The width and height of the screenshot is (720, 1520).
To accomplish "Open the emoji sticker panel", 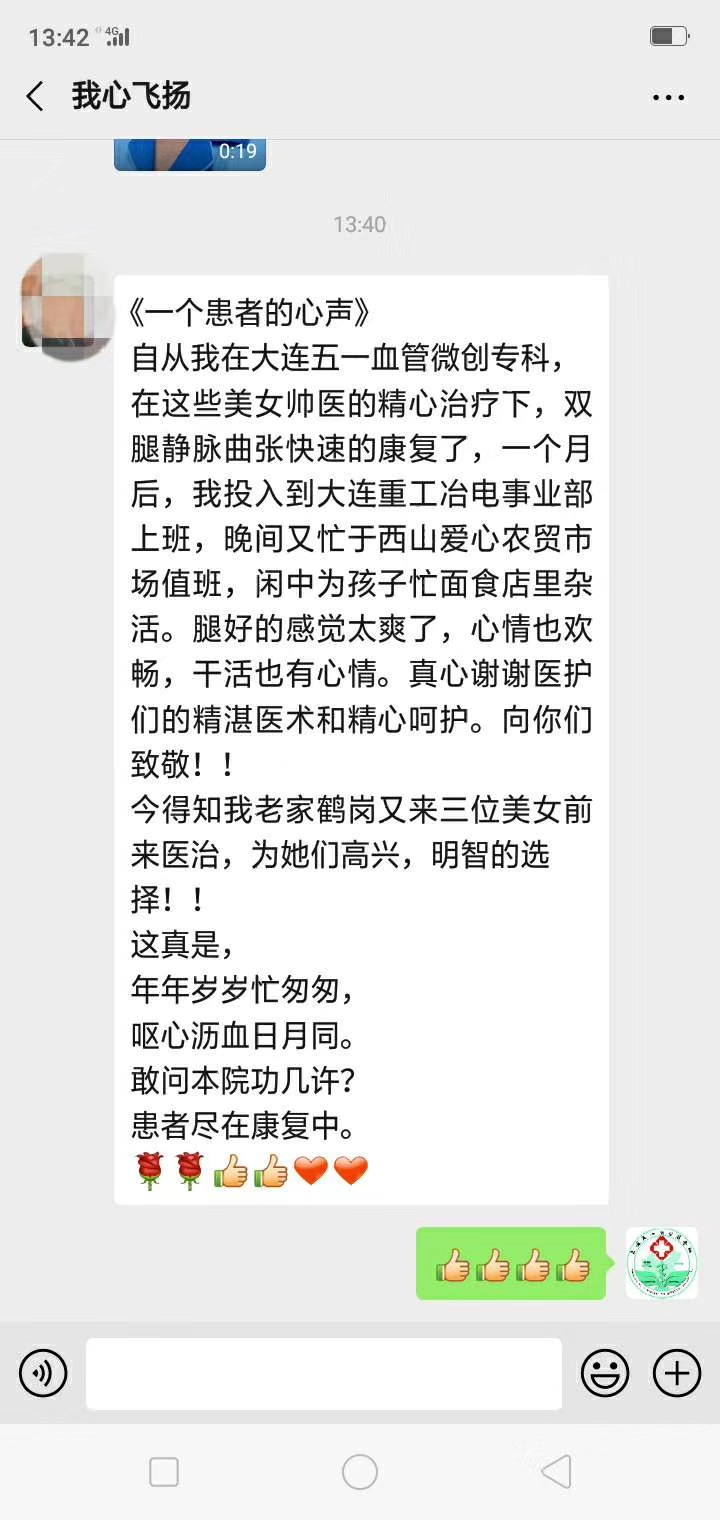I will pos(605,1373).
